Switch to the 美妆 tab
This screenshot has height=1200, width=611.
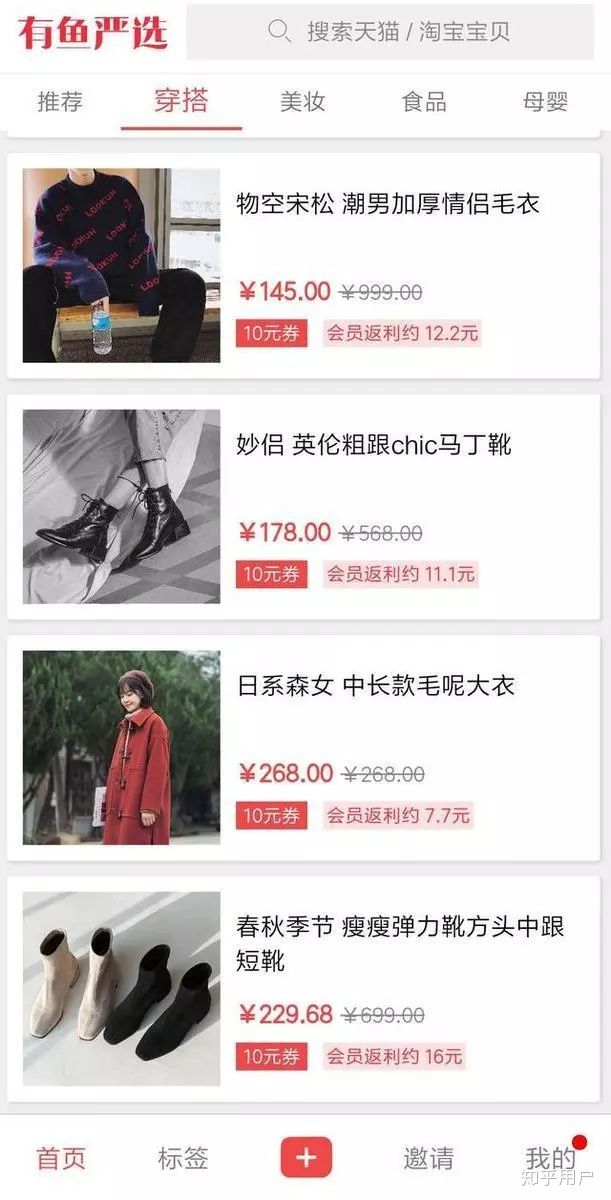point(302,102)
